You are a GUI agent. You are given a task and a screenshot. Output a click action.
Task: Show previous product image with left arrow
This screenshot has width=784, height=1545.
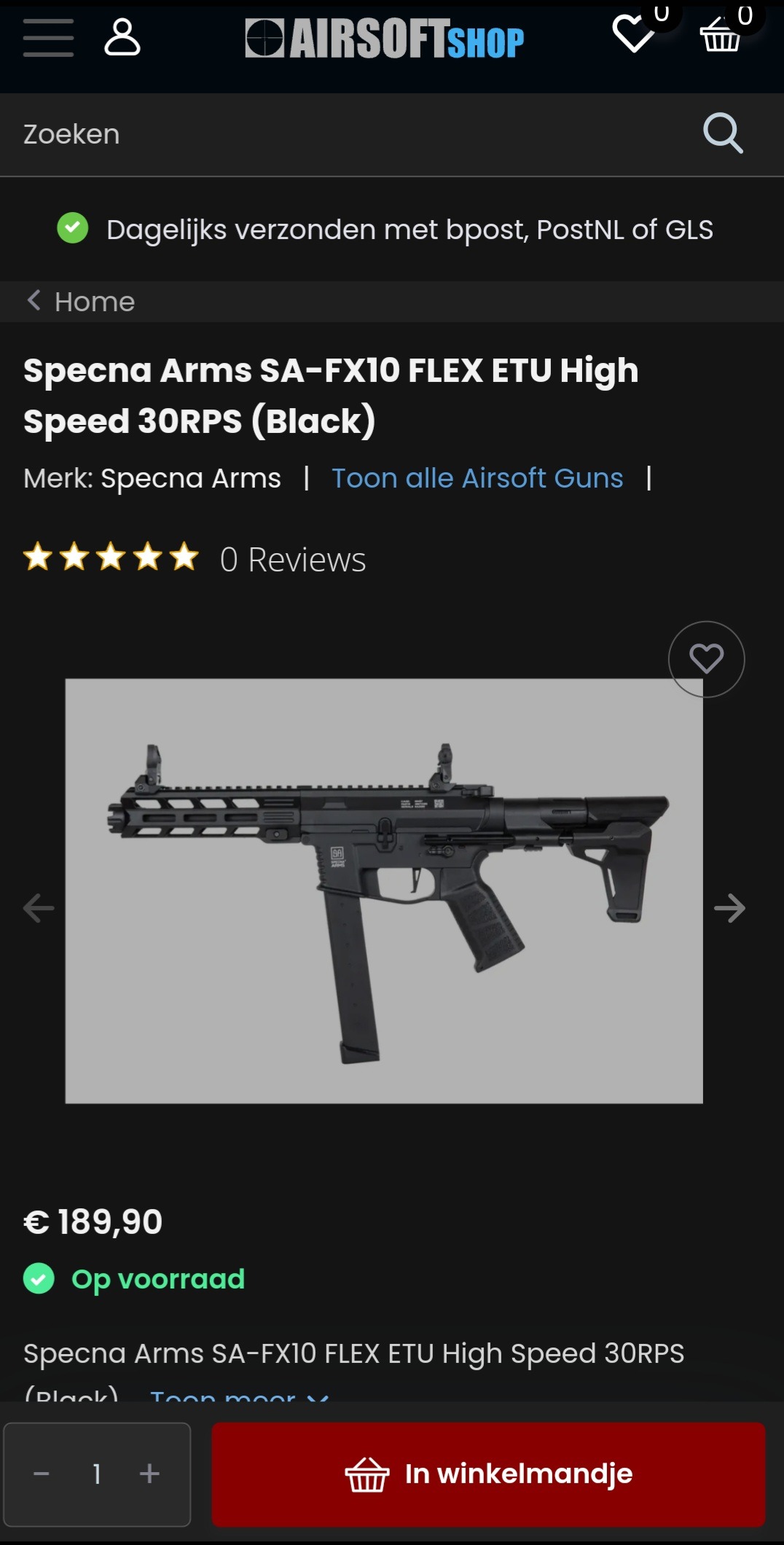pos(38,907)
